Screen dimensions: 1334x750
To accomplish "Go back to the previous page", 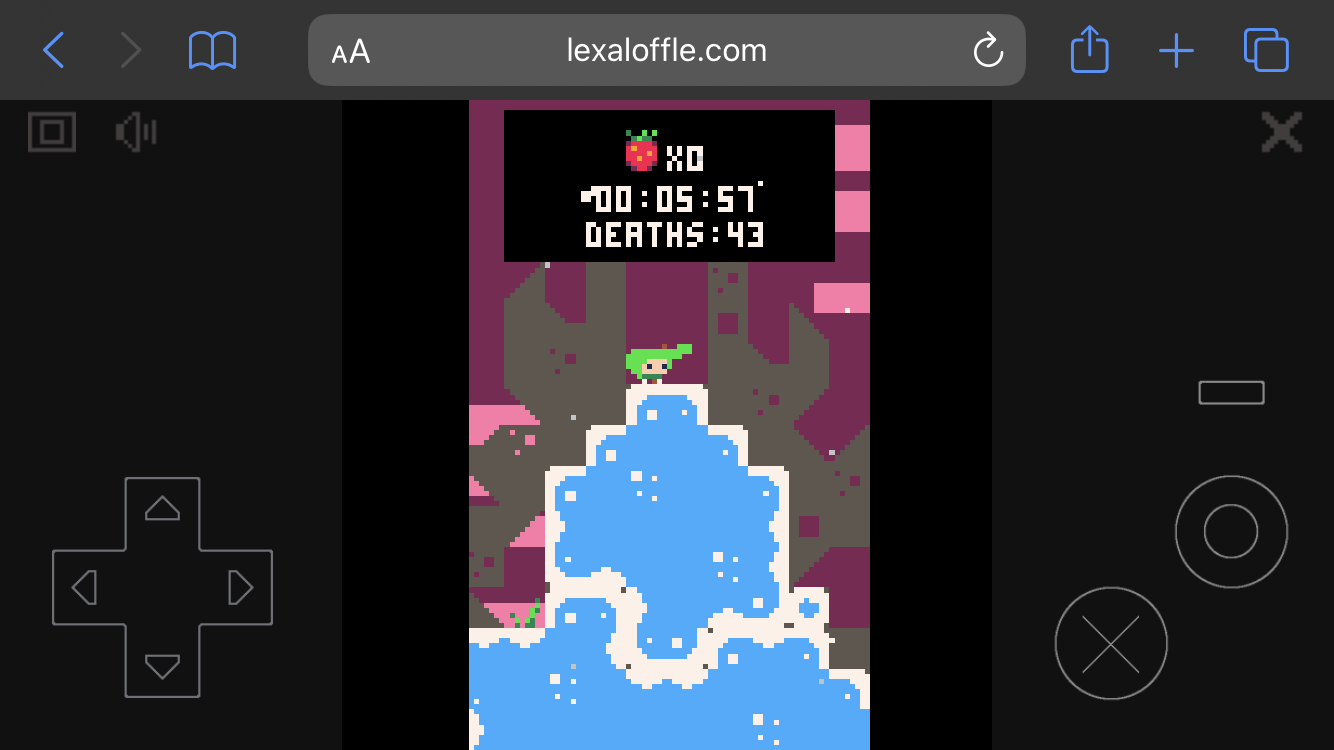I will click(x=54, y=50).
